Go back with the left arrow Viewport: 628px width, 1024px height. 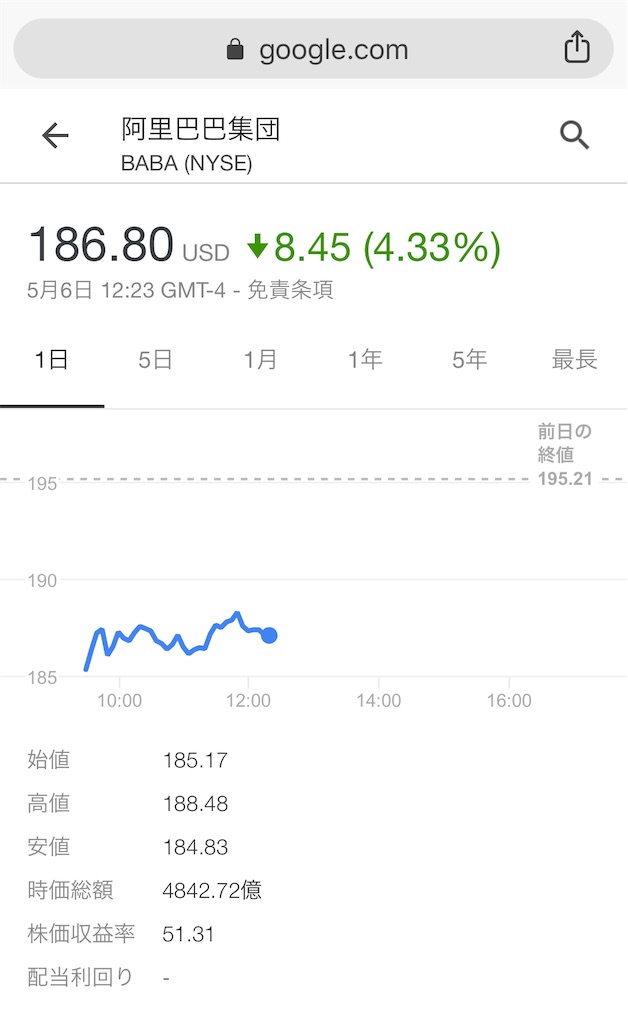click(x=55, y=136)
